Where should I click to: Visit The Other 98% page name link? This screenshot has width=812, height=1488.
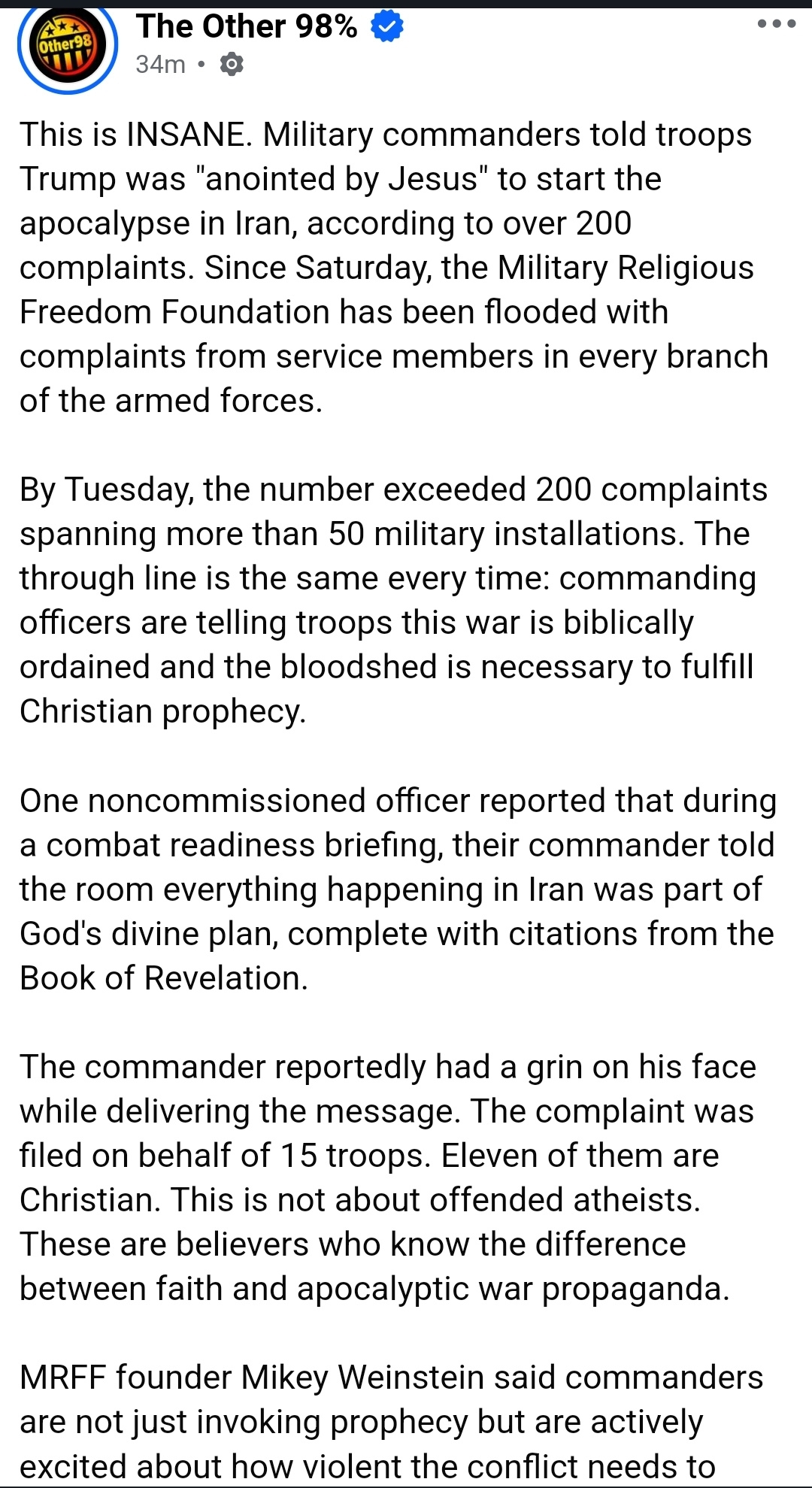pyautogui.click(x=247, y=27)
